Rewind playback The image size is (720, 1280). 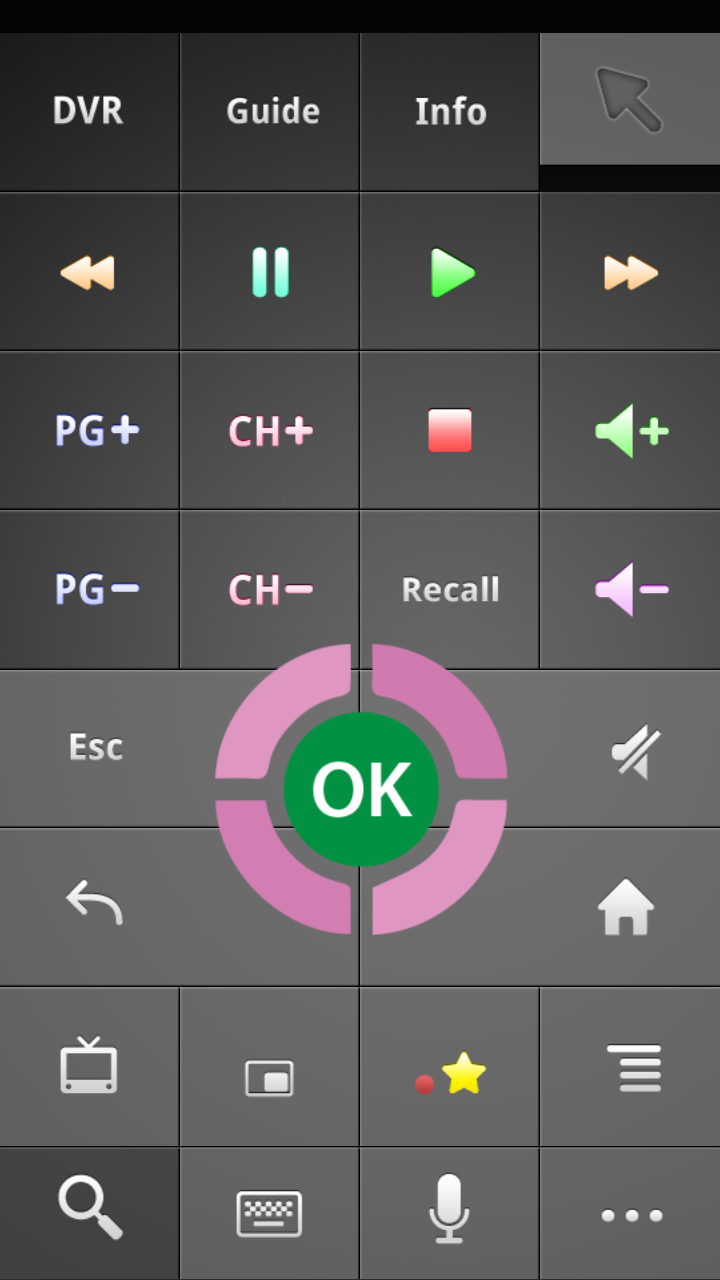point(89,272)
